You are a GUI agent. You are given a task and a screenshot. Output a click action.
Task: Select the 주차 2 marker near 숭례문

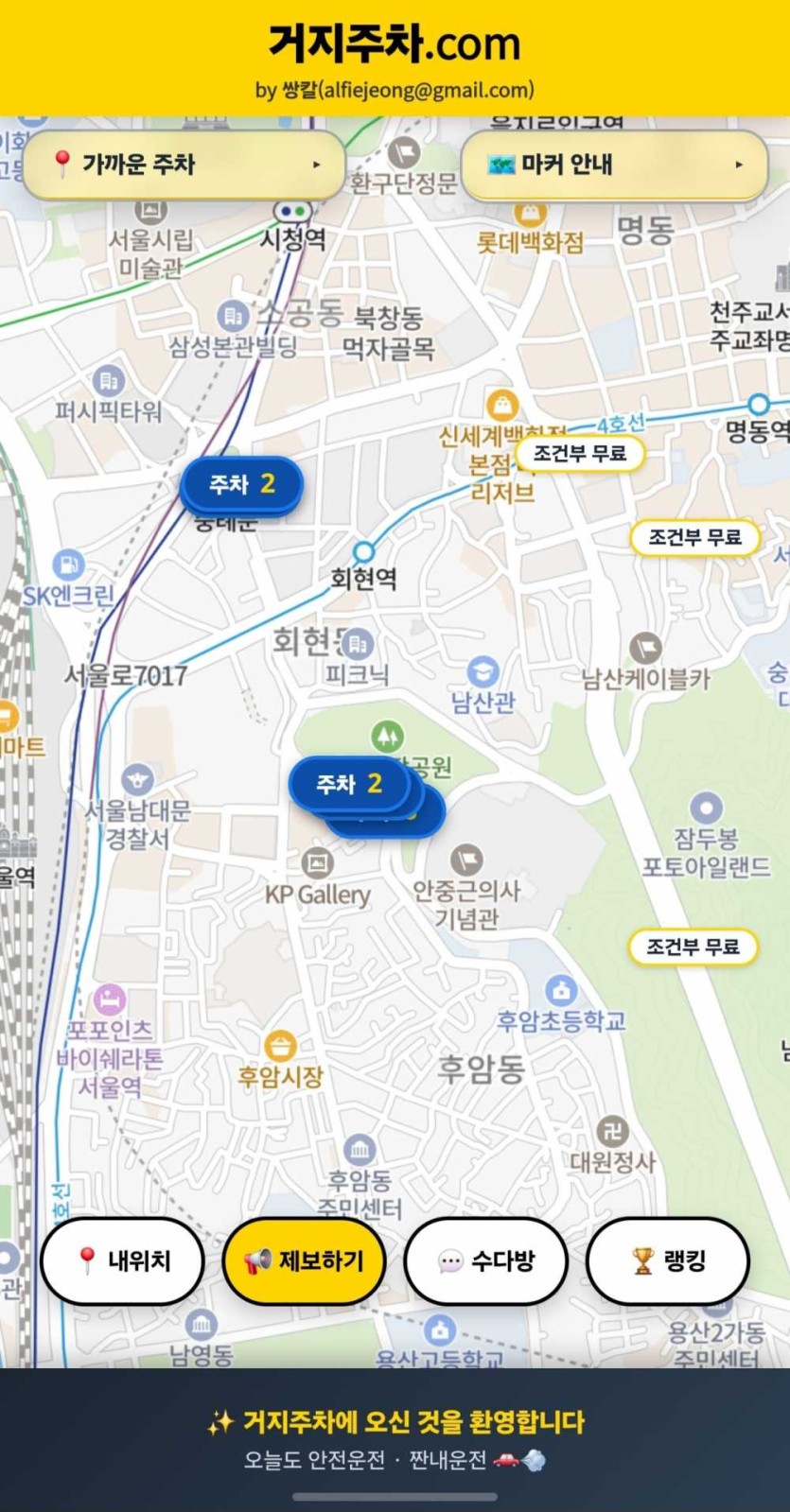point(241,483)
